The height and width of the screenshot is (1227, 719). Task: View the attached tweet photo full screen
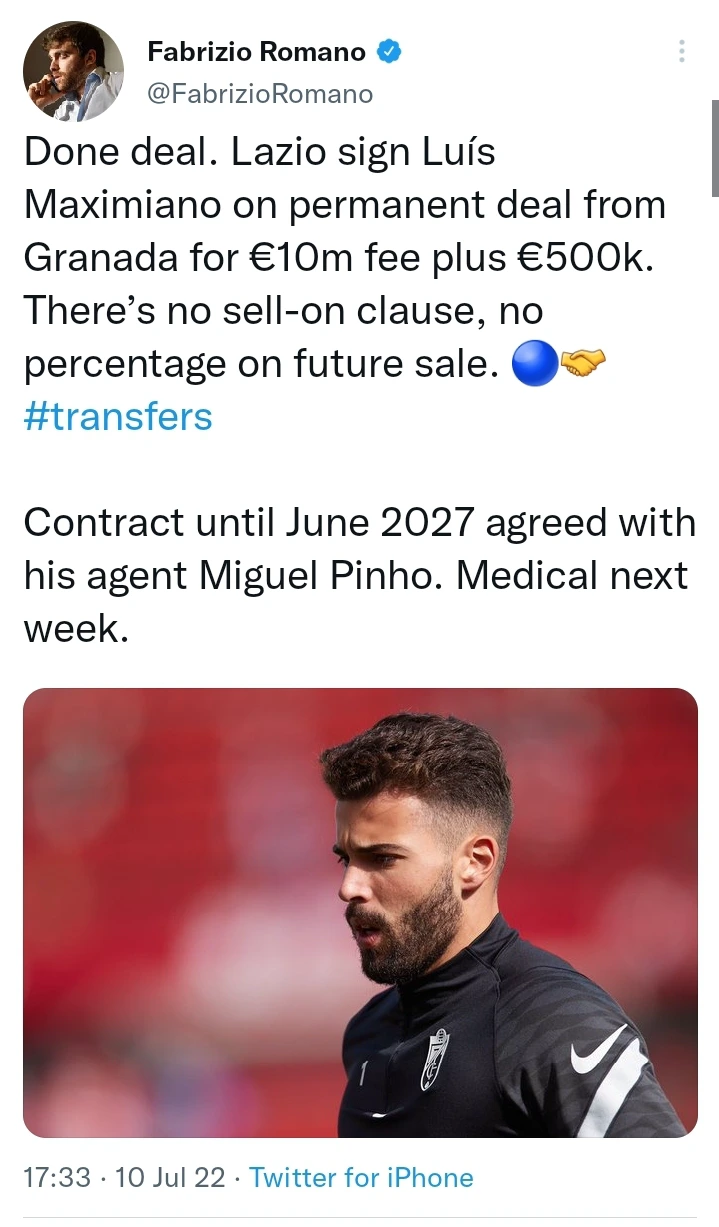click(x=360, y=912)
